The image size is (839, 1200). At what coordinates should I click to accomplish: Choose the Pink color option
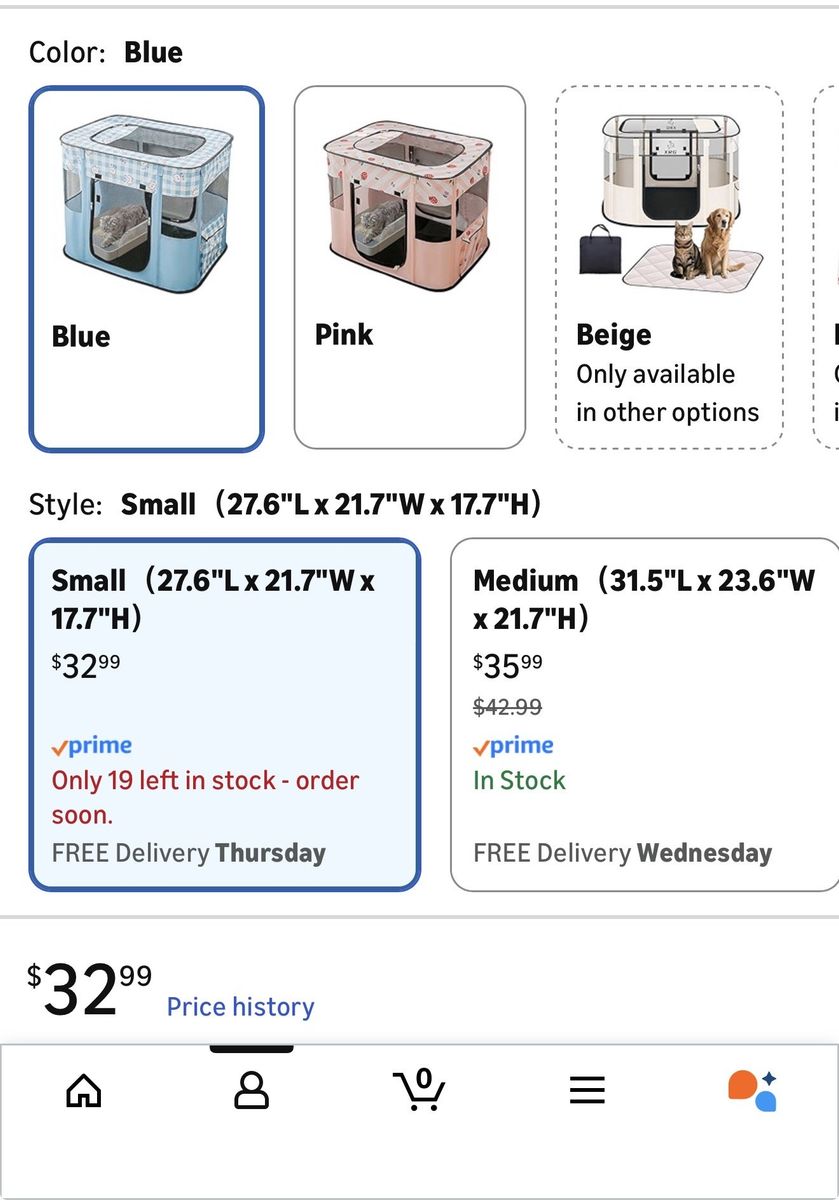409,267
